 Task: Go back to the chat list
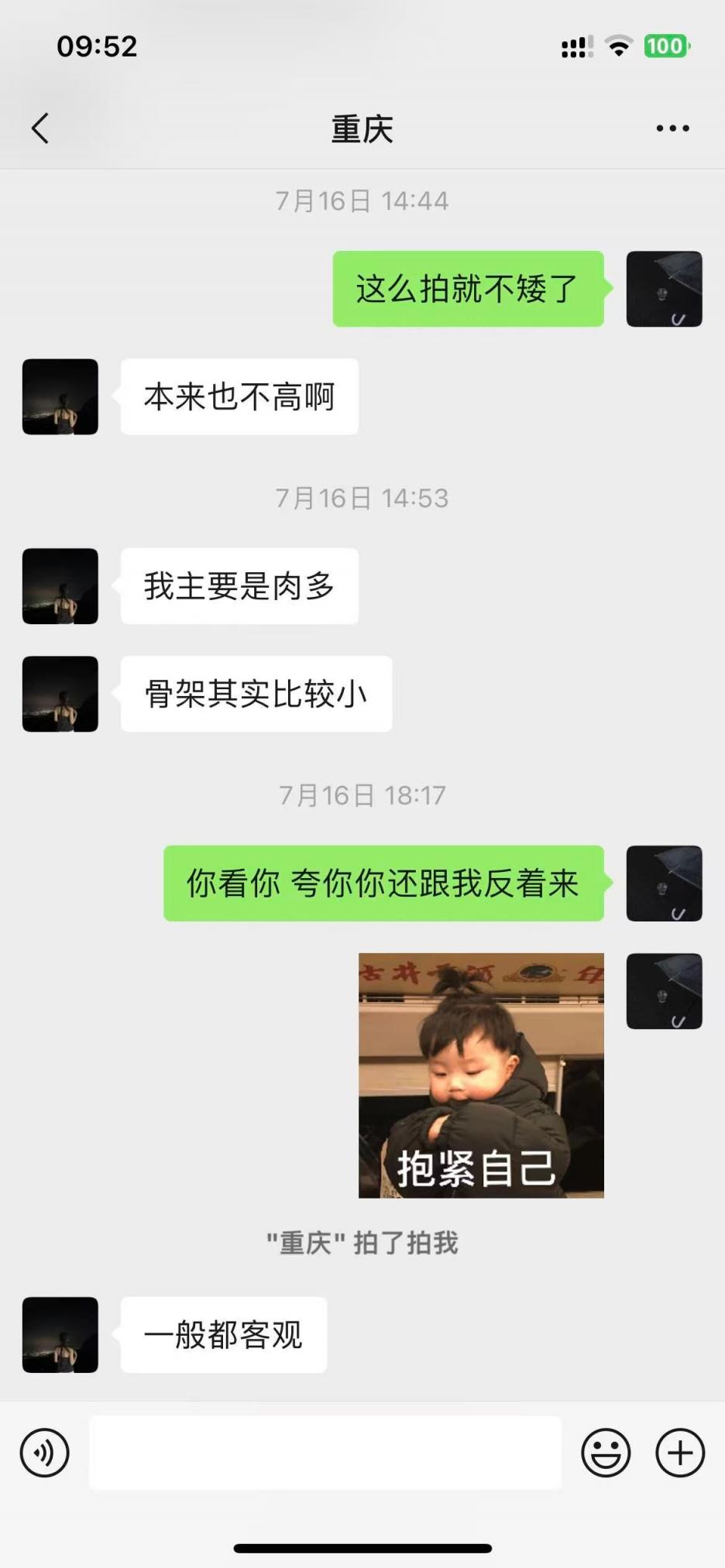[40, 129]
